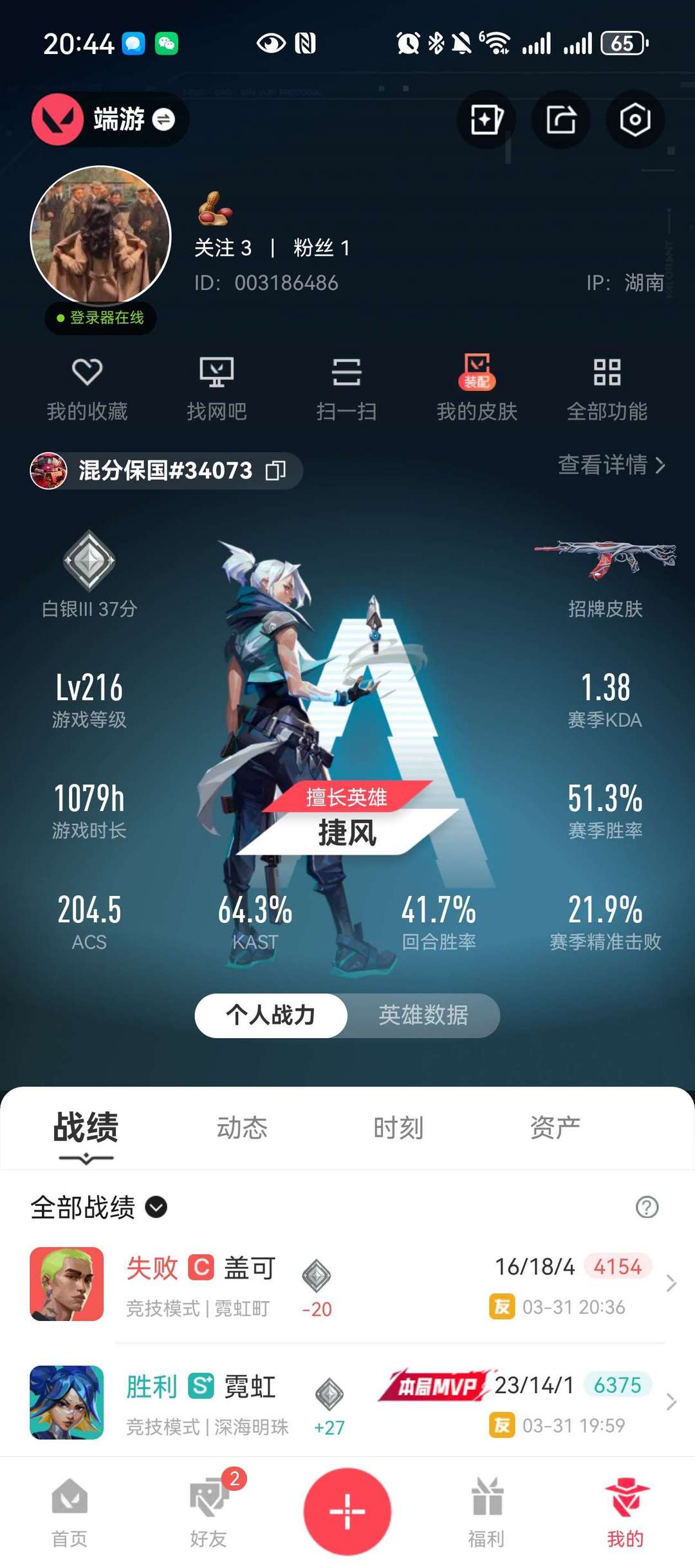The height and width of the screenshot is (1568, 695).
Task: Open the screenshot camera icon at top right
Action: click(636, 120)
